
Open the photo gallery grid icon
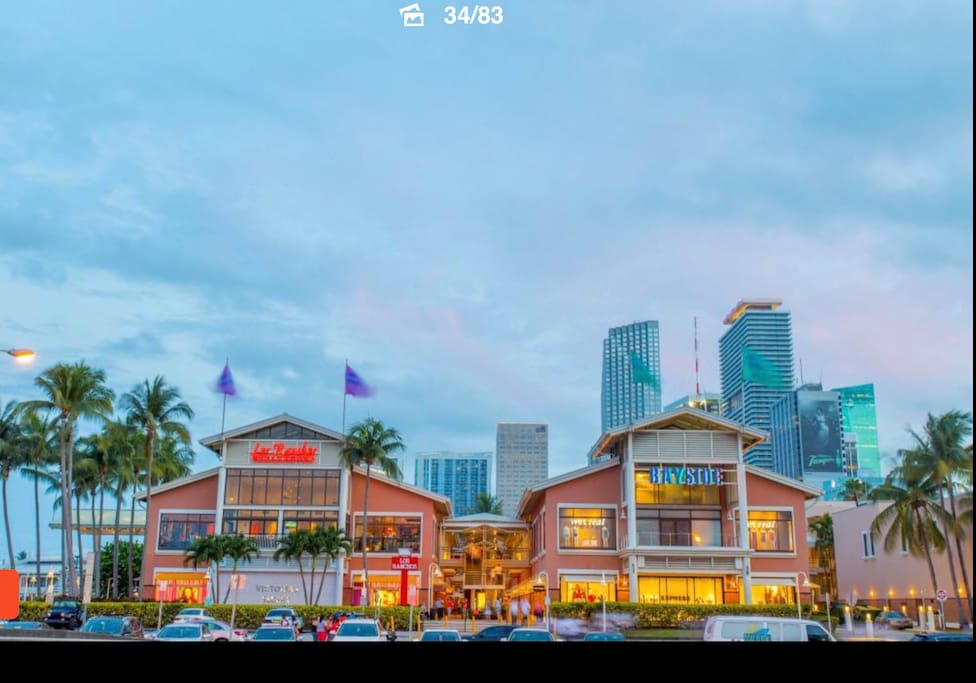tap(412, 15)
